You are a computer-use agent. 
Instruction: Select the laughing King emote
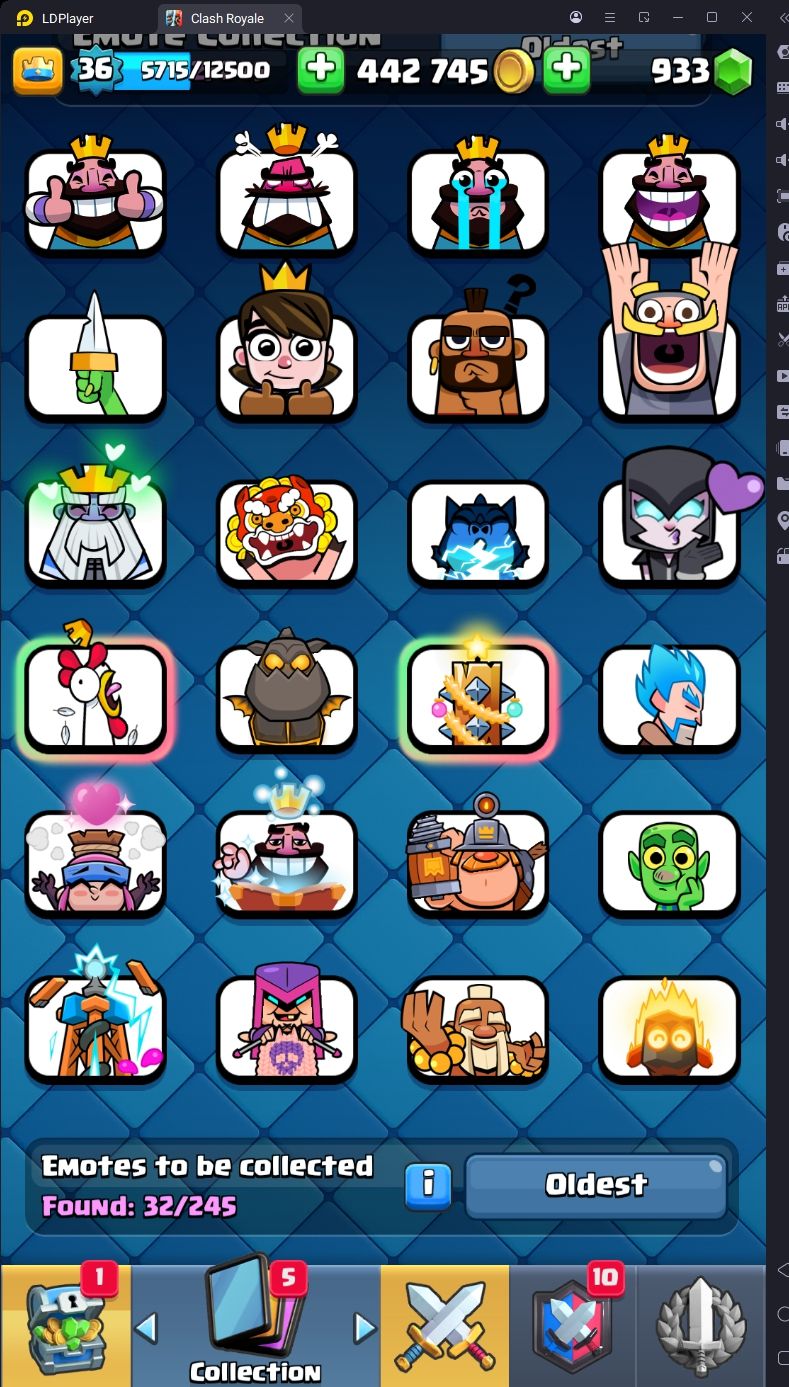click(x=669, y=200)
